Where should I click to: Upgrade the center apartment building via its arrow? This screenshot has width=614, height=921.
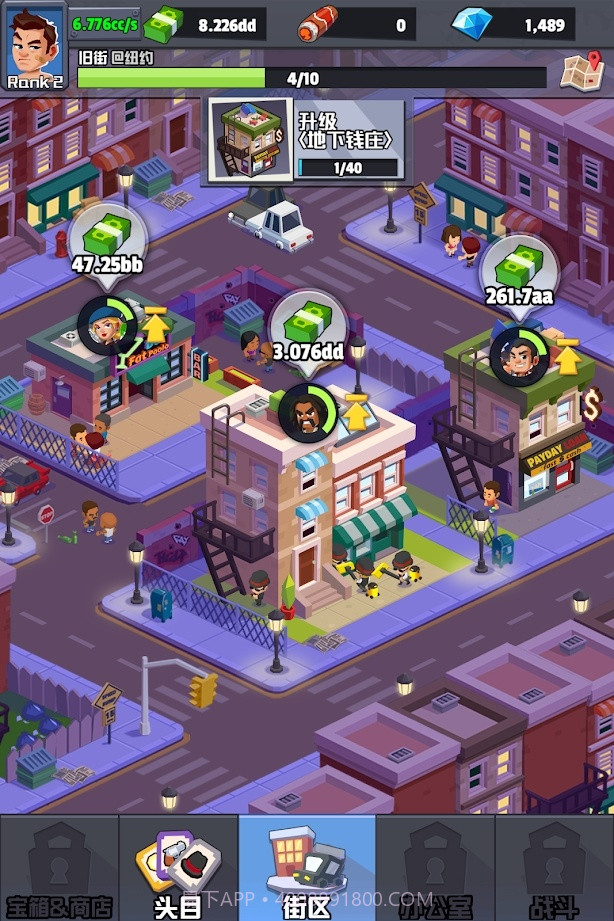click(355, 411)
